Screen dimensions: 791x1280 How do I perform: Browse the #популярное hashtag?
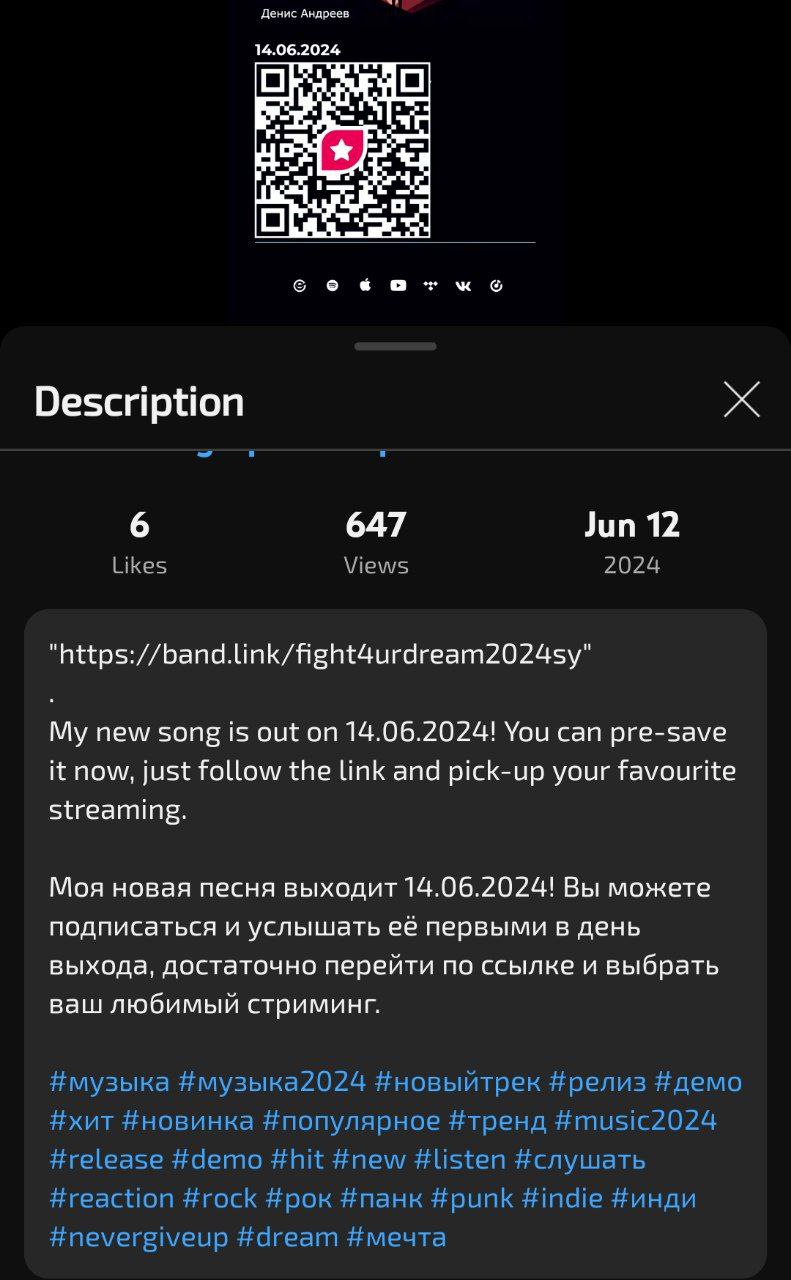click(351, 1121)
